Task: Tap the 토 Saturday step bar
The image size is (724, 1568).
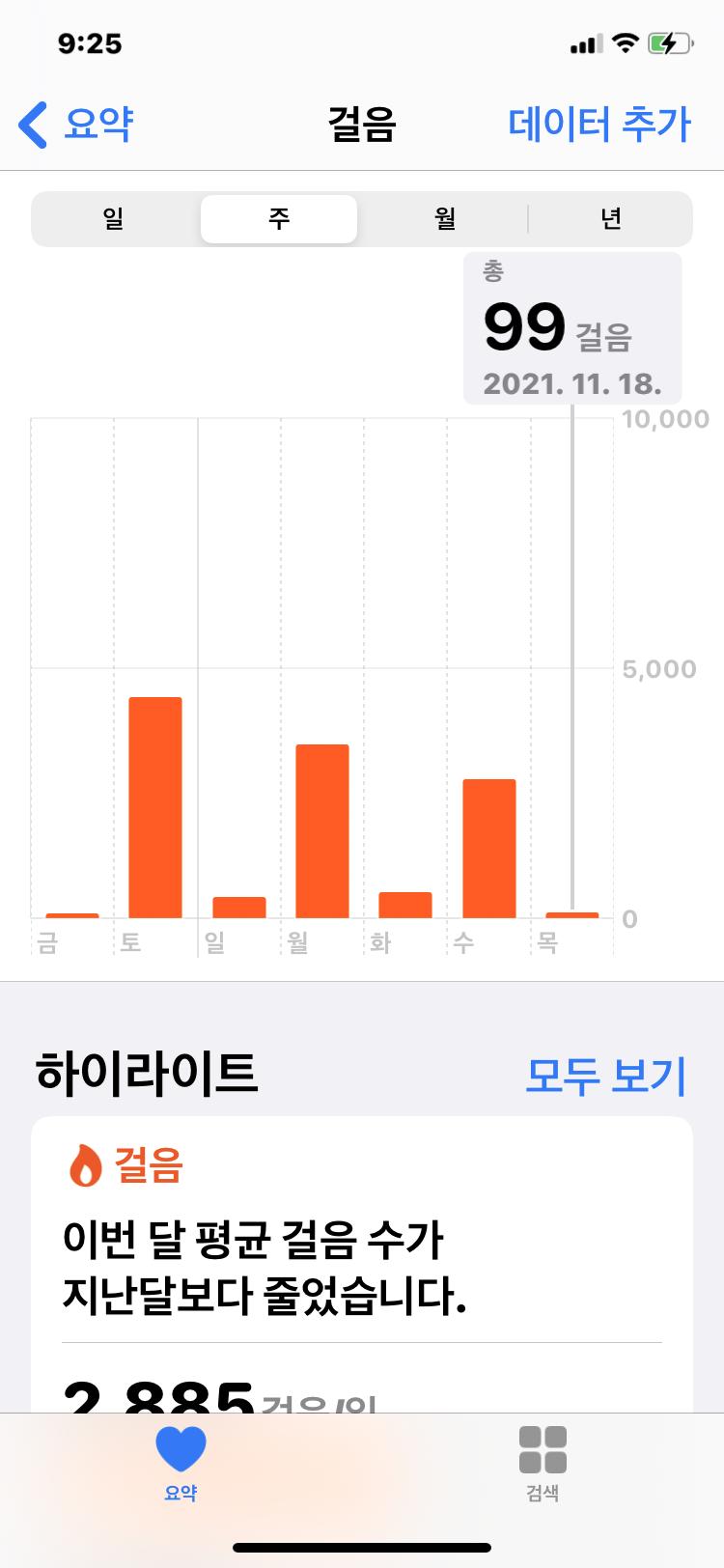Action: point(155,807)
